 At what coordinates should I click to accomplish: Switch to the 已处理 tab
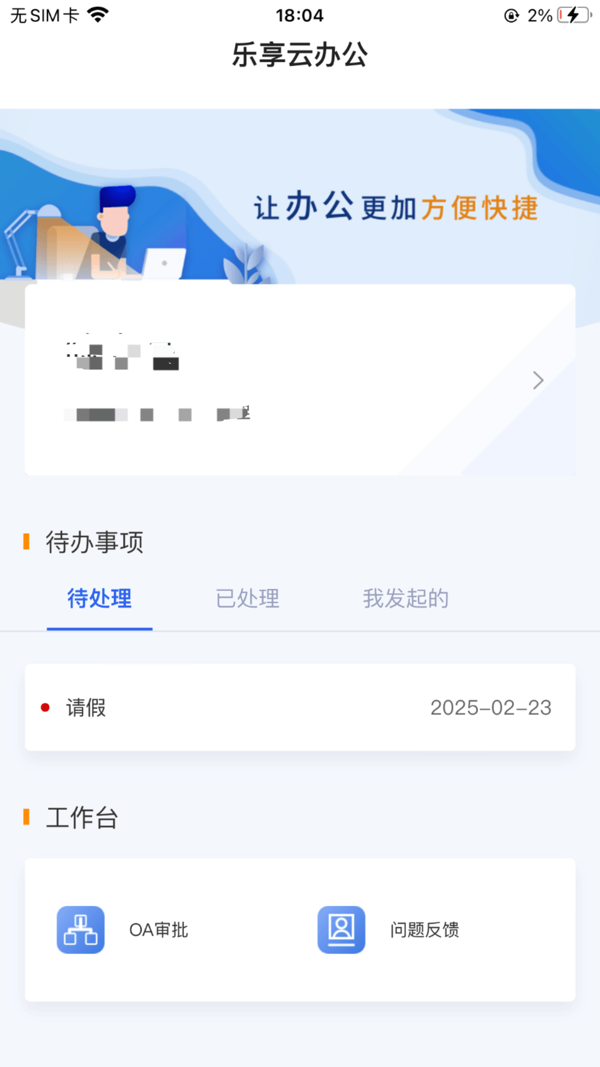pos(247,599)
